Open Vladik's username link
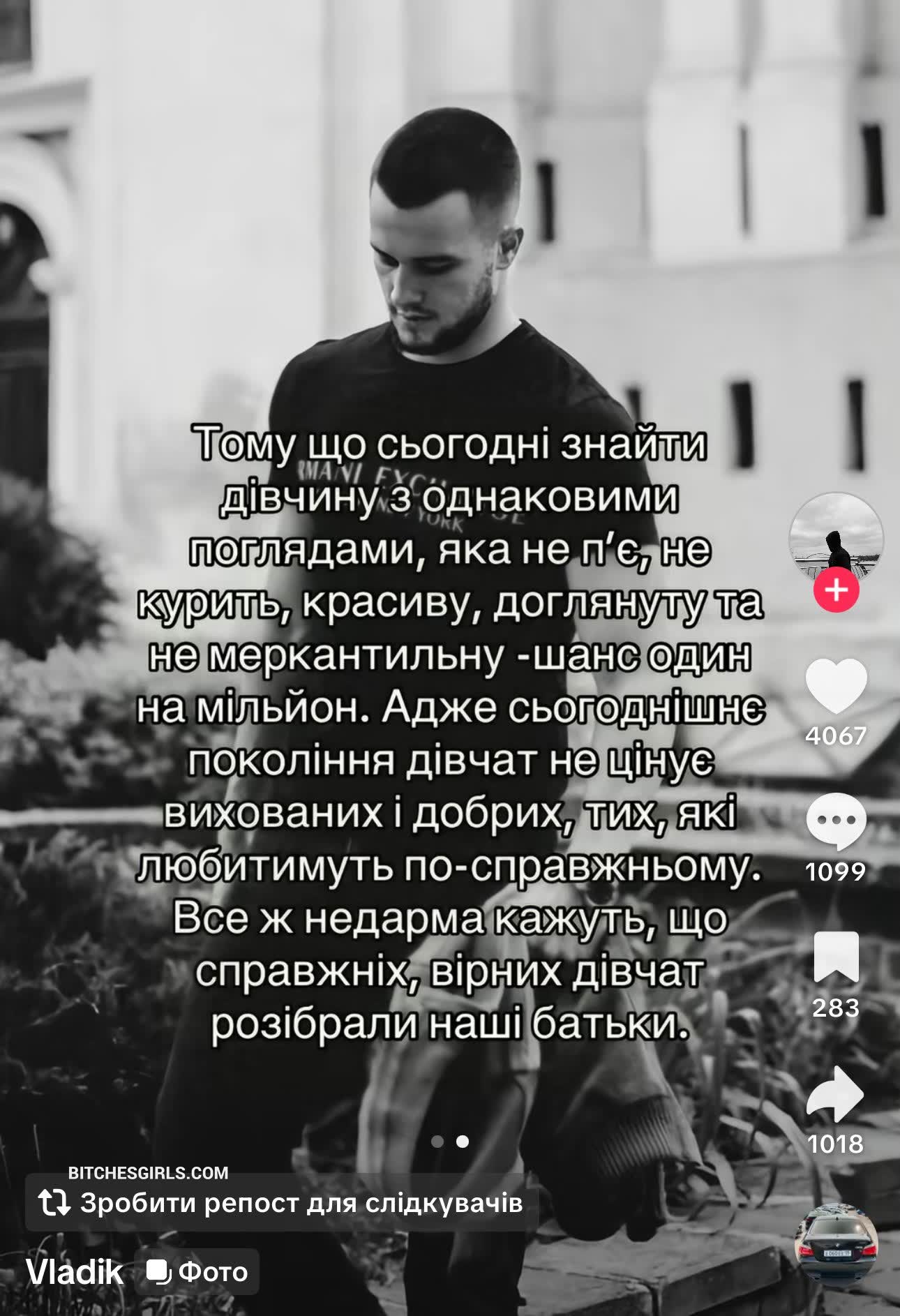 (x=75, y=1272)
